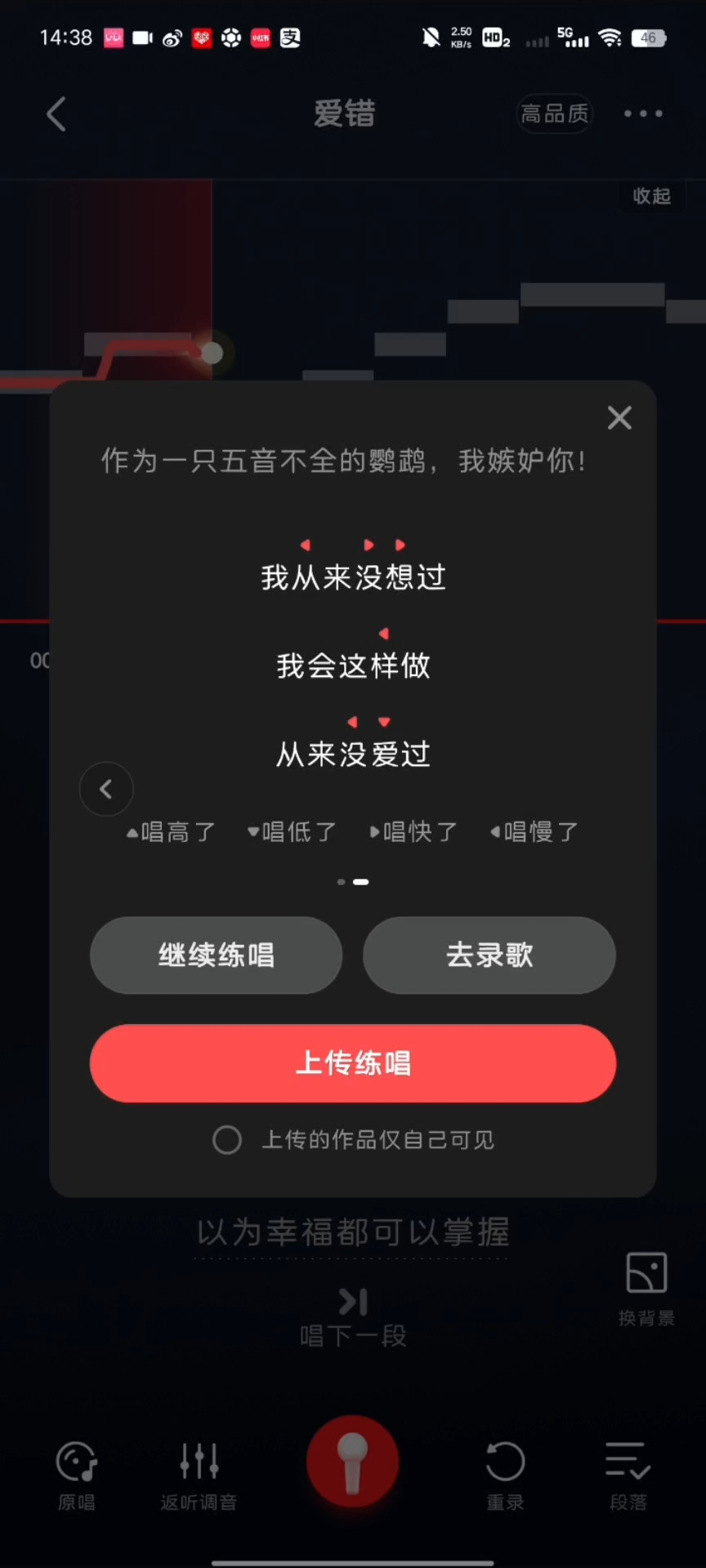The width and height of the screenshot is (706, 1568).
Task: Select 上传的作品仅自己可见 option
Action: coord(227,1140)
